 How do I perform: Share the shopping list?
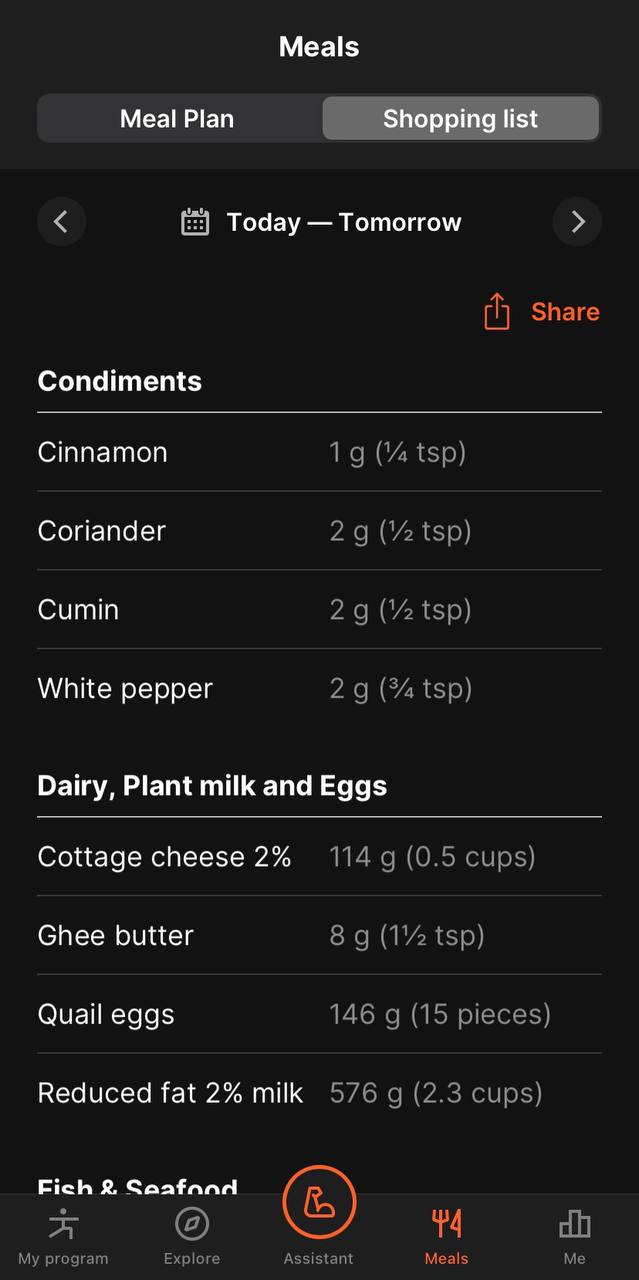tap(541, 312)
